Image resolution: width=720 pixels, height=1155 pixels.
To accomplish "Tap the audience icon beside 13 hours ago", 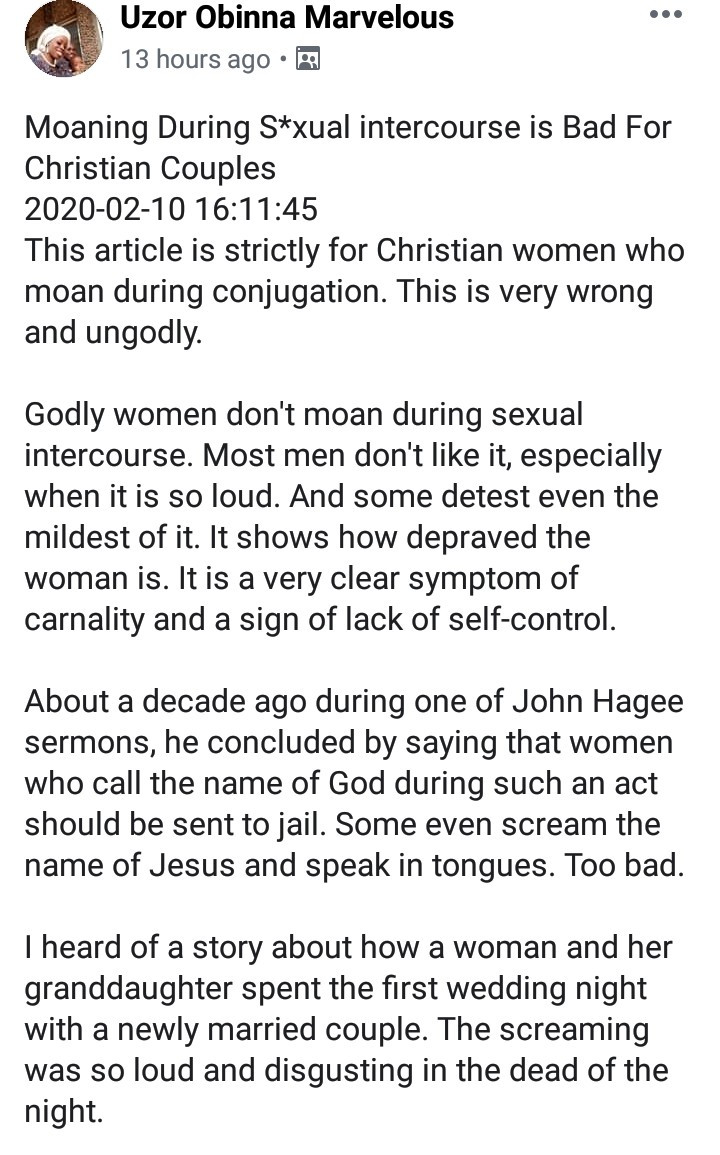I will point(308,60).
